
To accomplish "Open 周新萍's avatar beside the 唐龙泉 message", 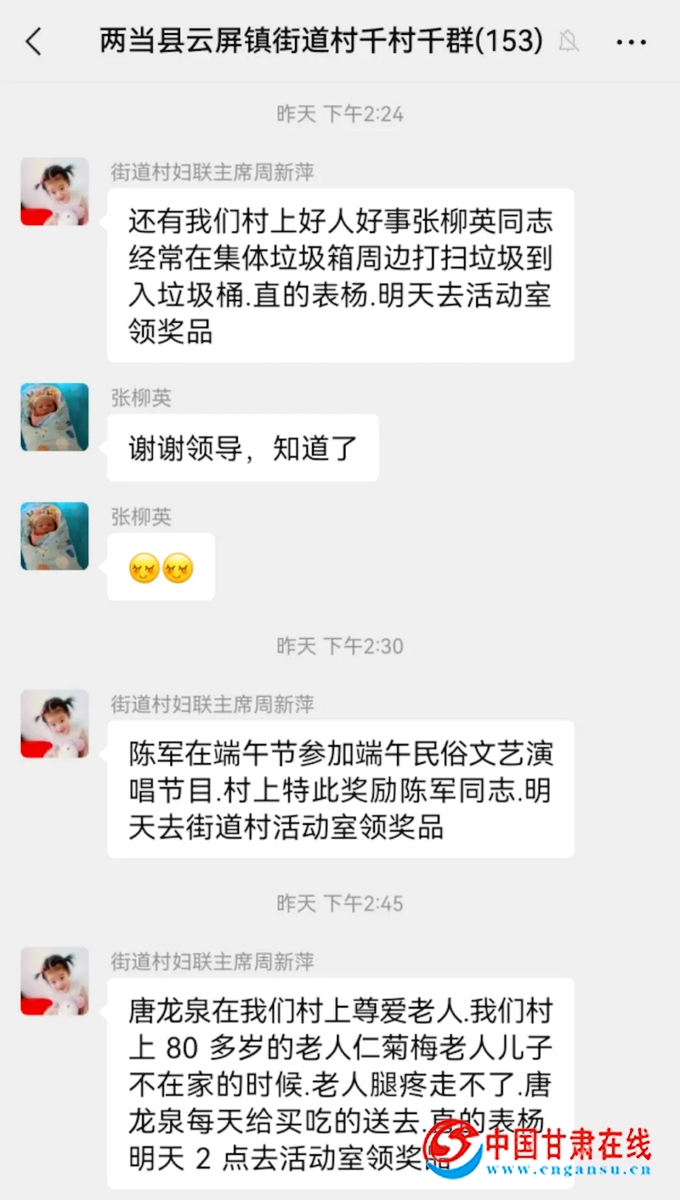I will pyautogui.click(x=55, y=981).
